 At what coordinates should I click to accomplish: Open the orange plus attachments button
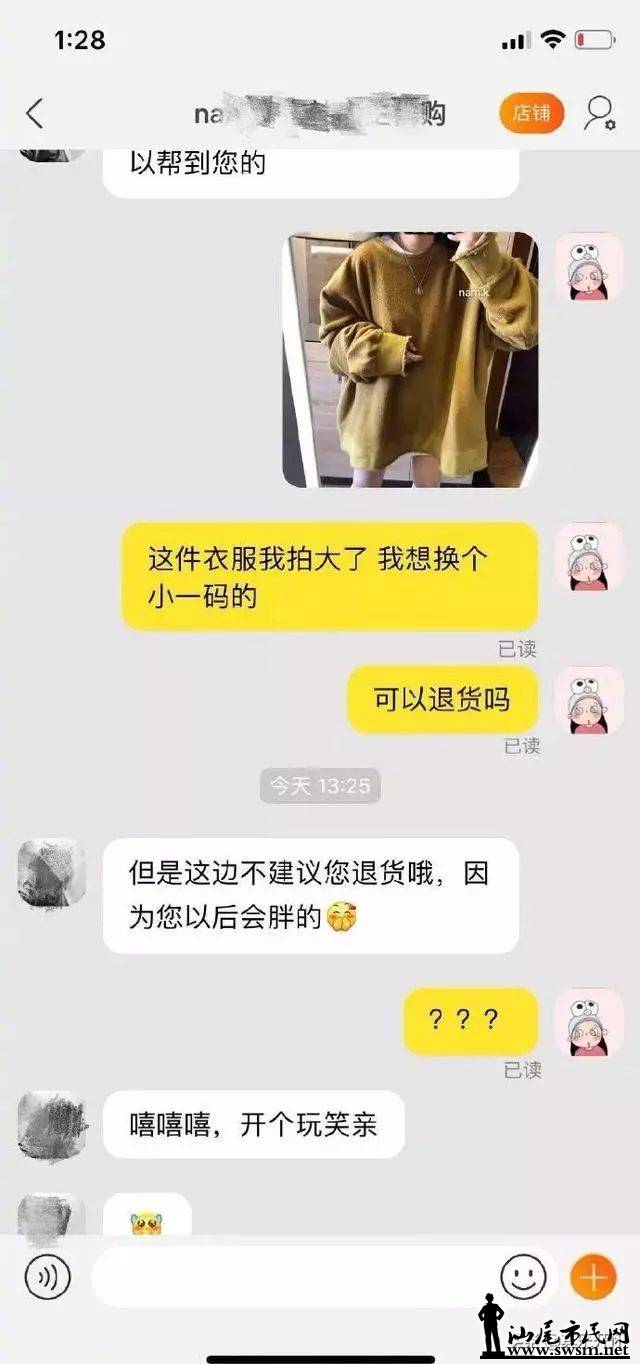[593, 1277]
